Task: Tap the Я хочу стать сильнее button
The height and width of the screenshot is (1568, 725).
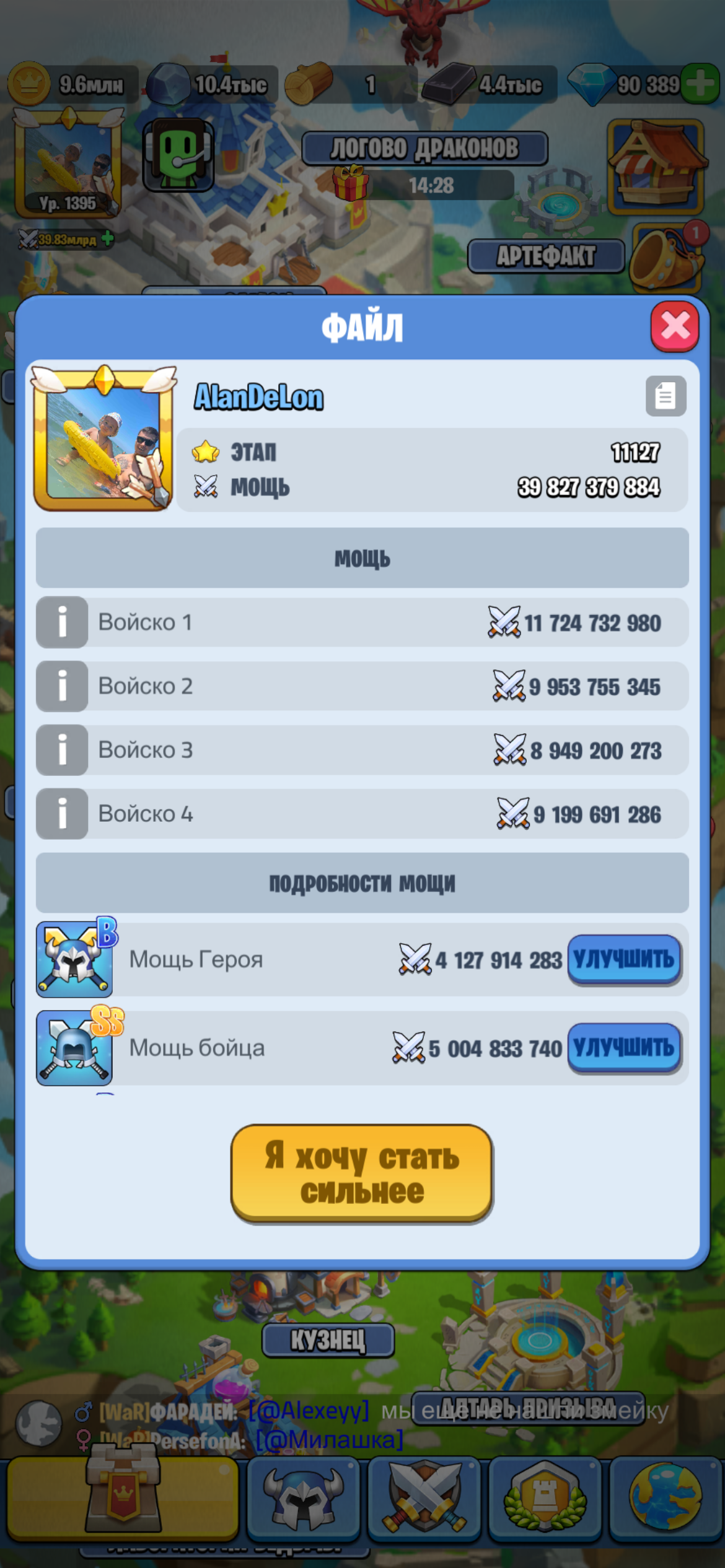Action: [362, 1174]
